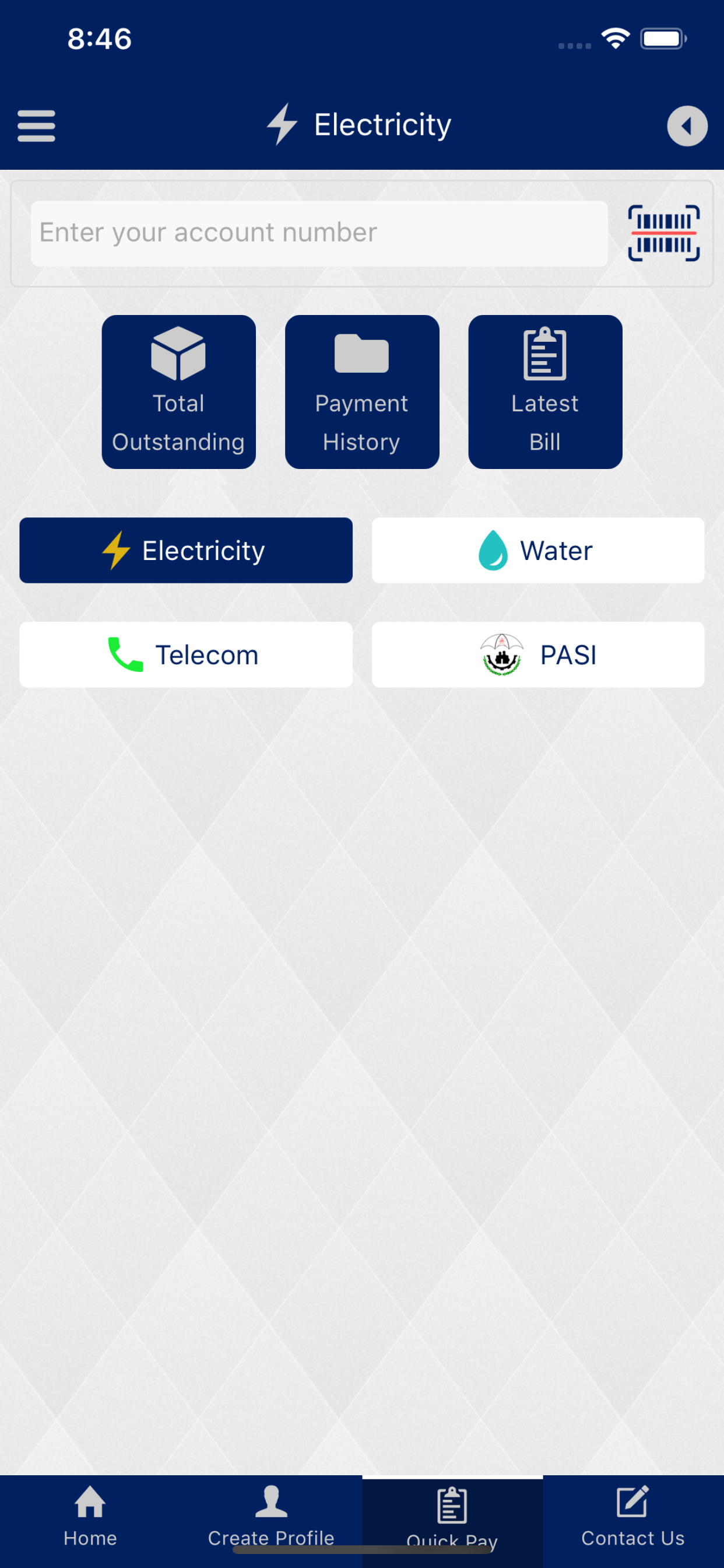The height and width of the screenshot is (1568, 724).
Task: Select the Home icon in bottom navigation
Action: coord(90,1504)
